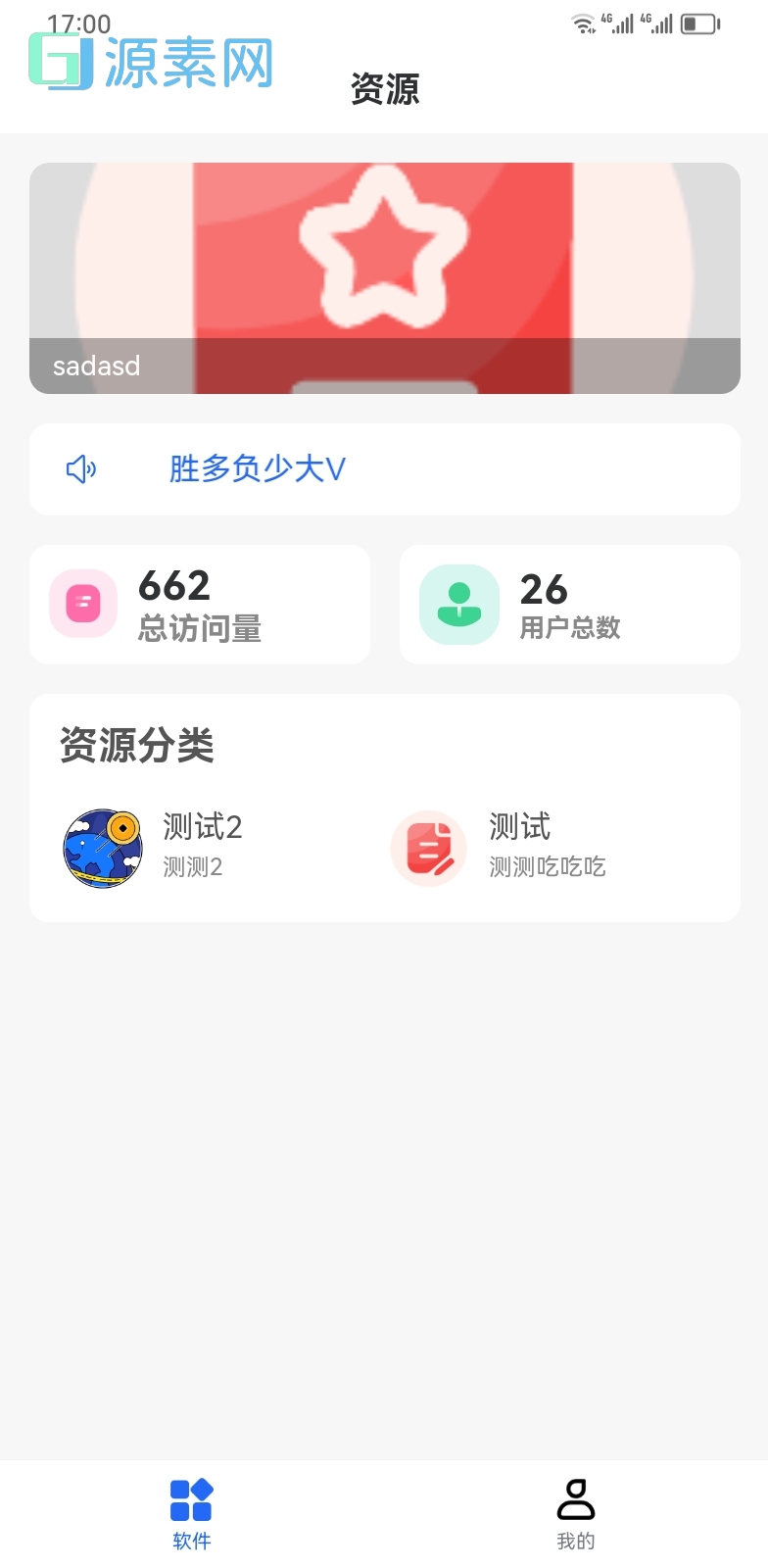Click the 26 total users card
The height and width of the screenshot is (1568, 768).
point(569,604)
